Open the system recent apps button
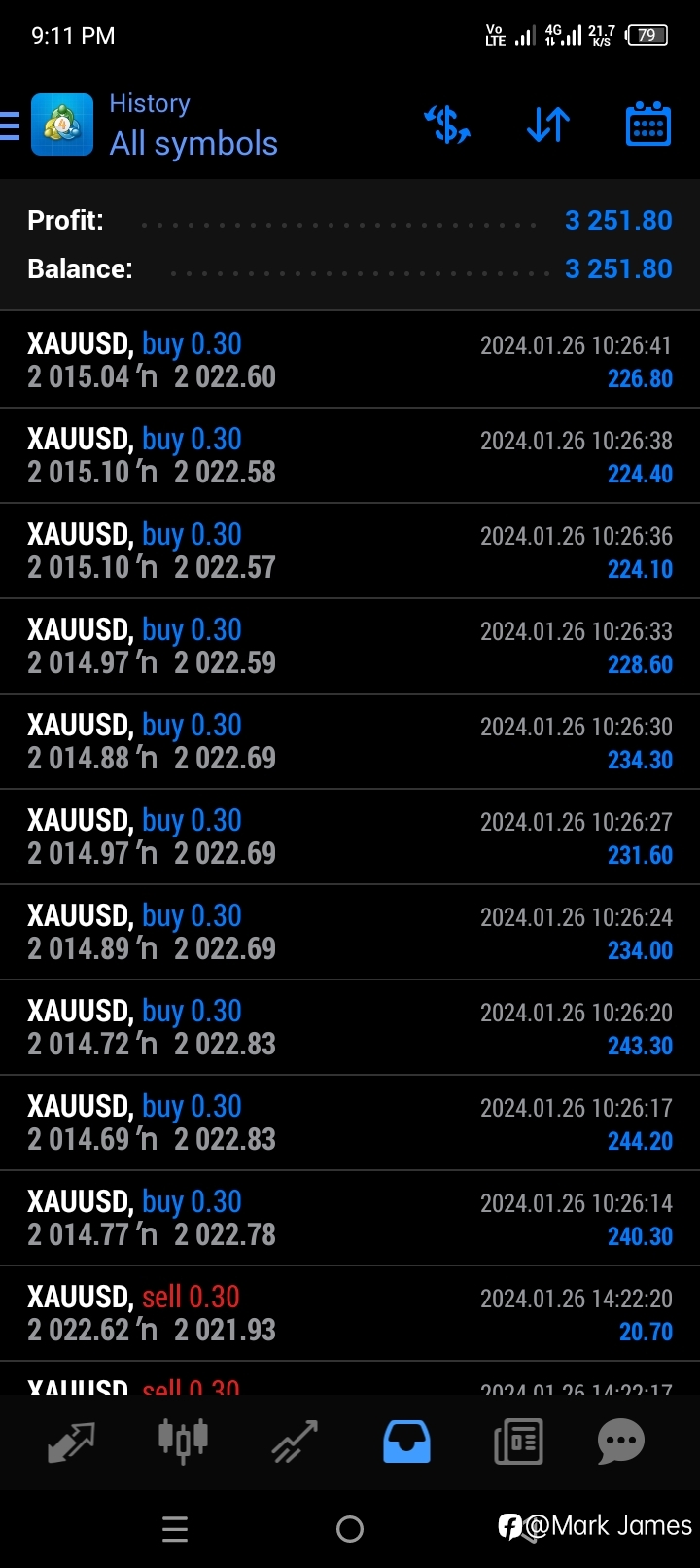700x1568 pixels. pos(175,1529)
